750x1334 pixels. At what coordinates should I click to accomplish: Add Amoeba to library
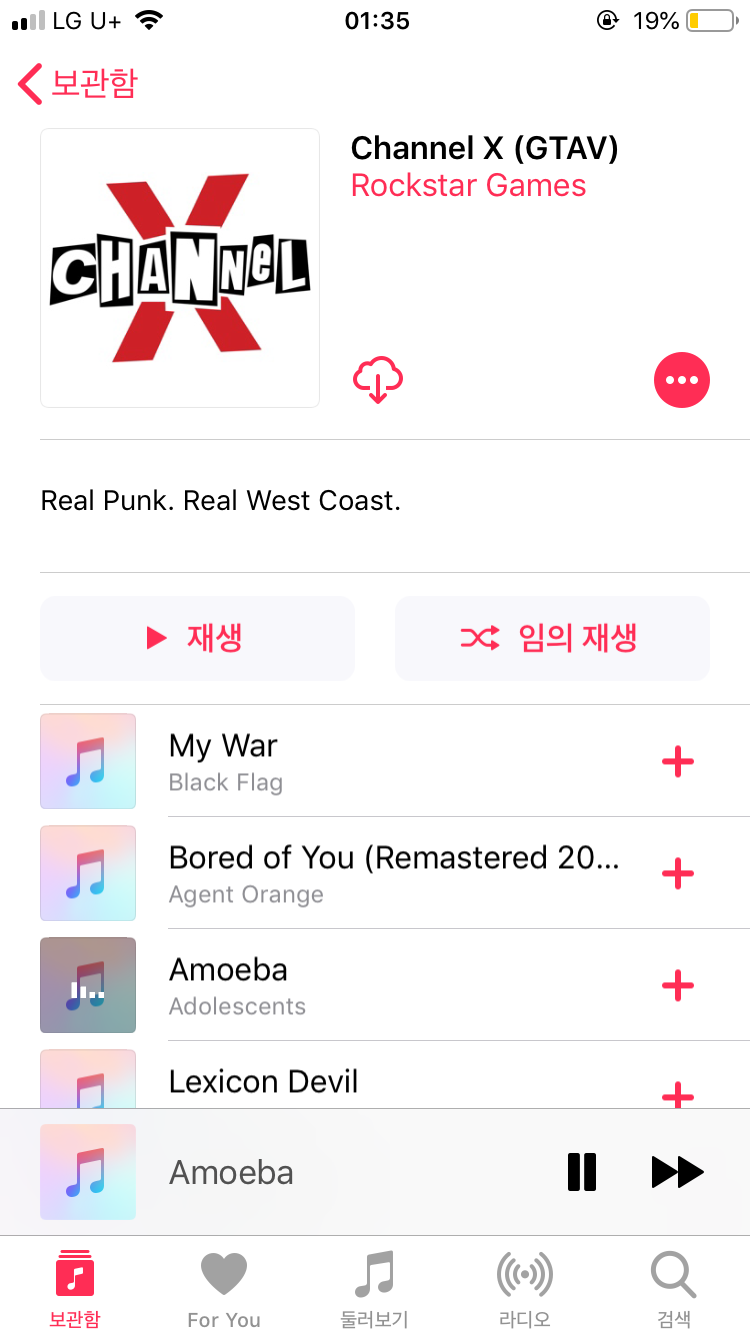point(678,986)
